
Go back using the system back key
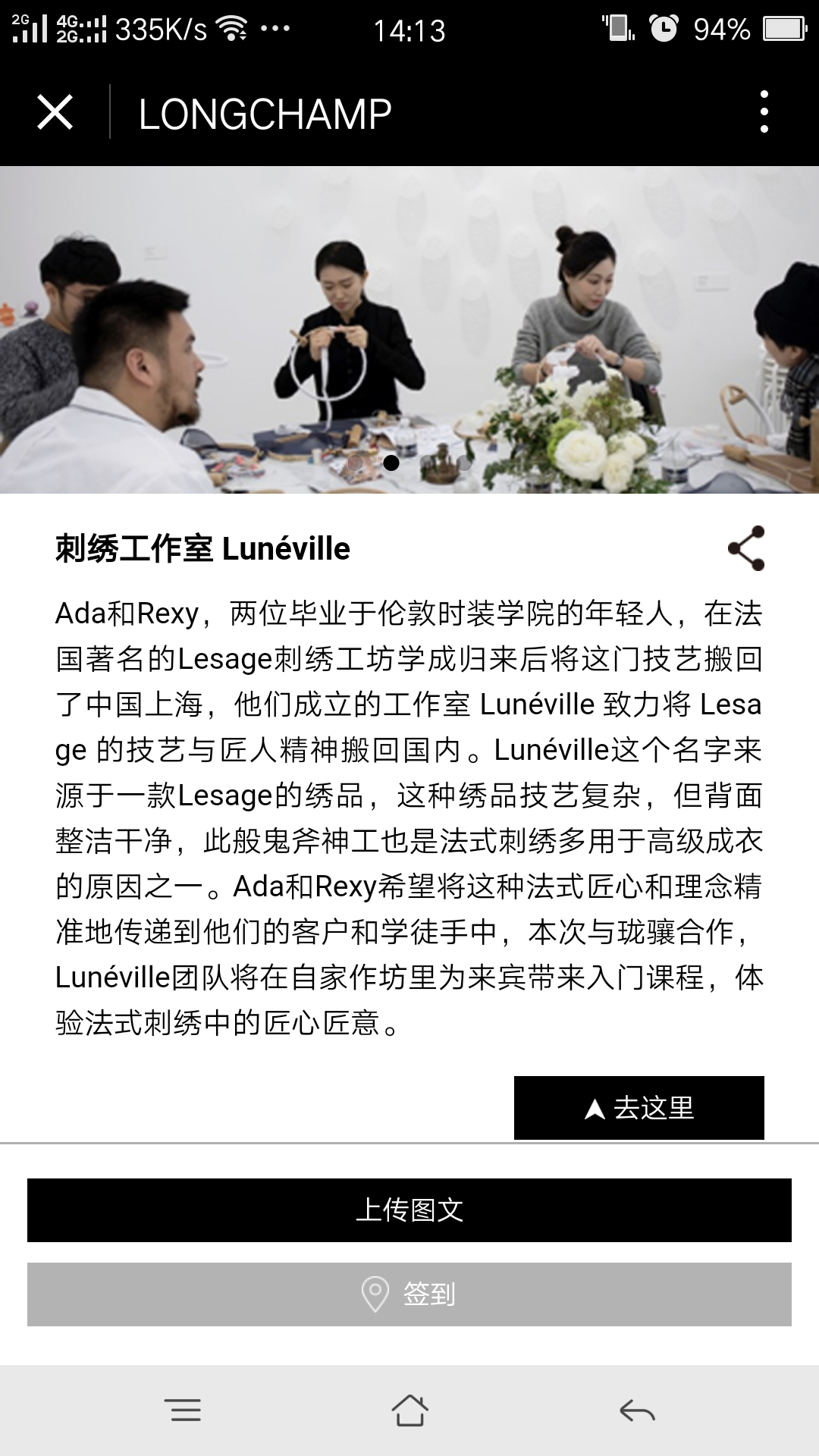636,1410
